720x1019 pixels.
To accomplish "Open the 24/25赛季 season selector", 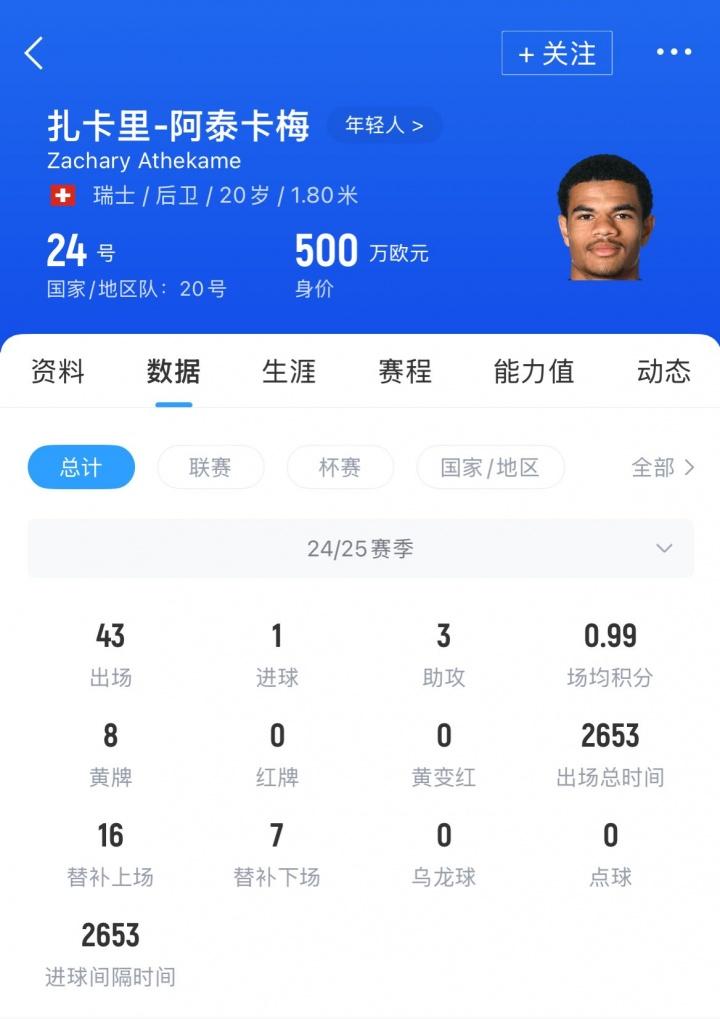I will [358, 548].
